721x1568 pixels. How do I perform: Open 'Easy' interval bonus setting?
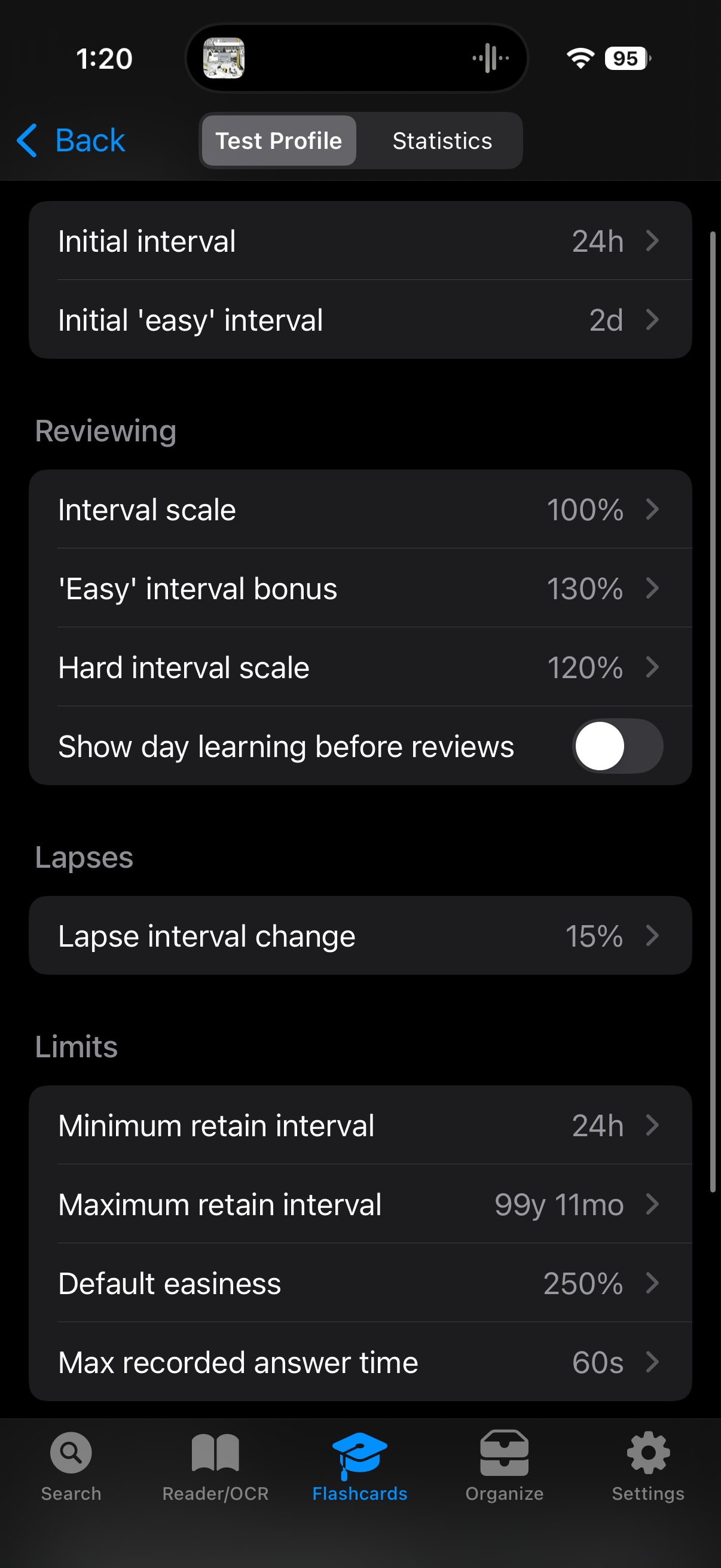tap(360, 588)
